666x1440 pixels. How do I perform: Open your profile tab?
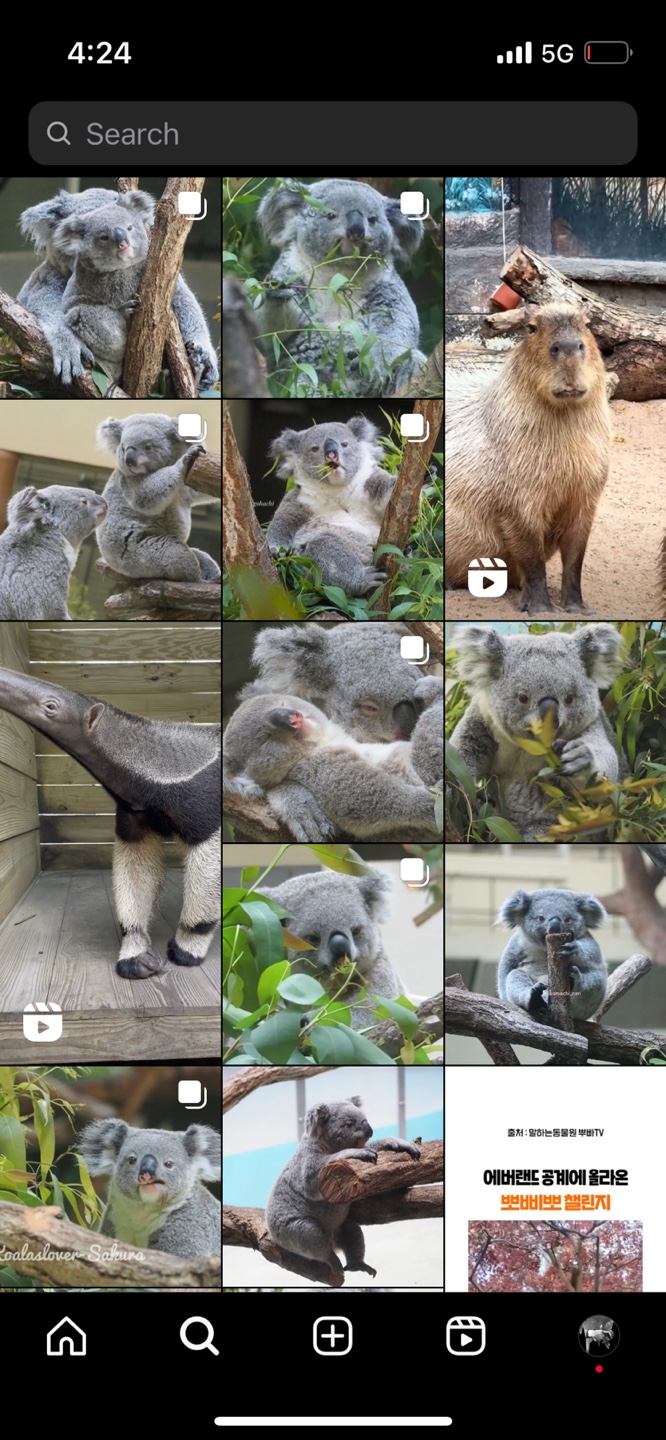[x=598, y=1336]
